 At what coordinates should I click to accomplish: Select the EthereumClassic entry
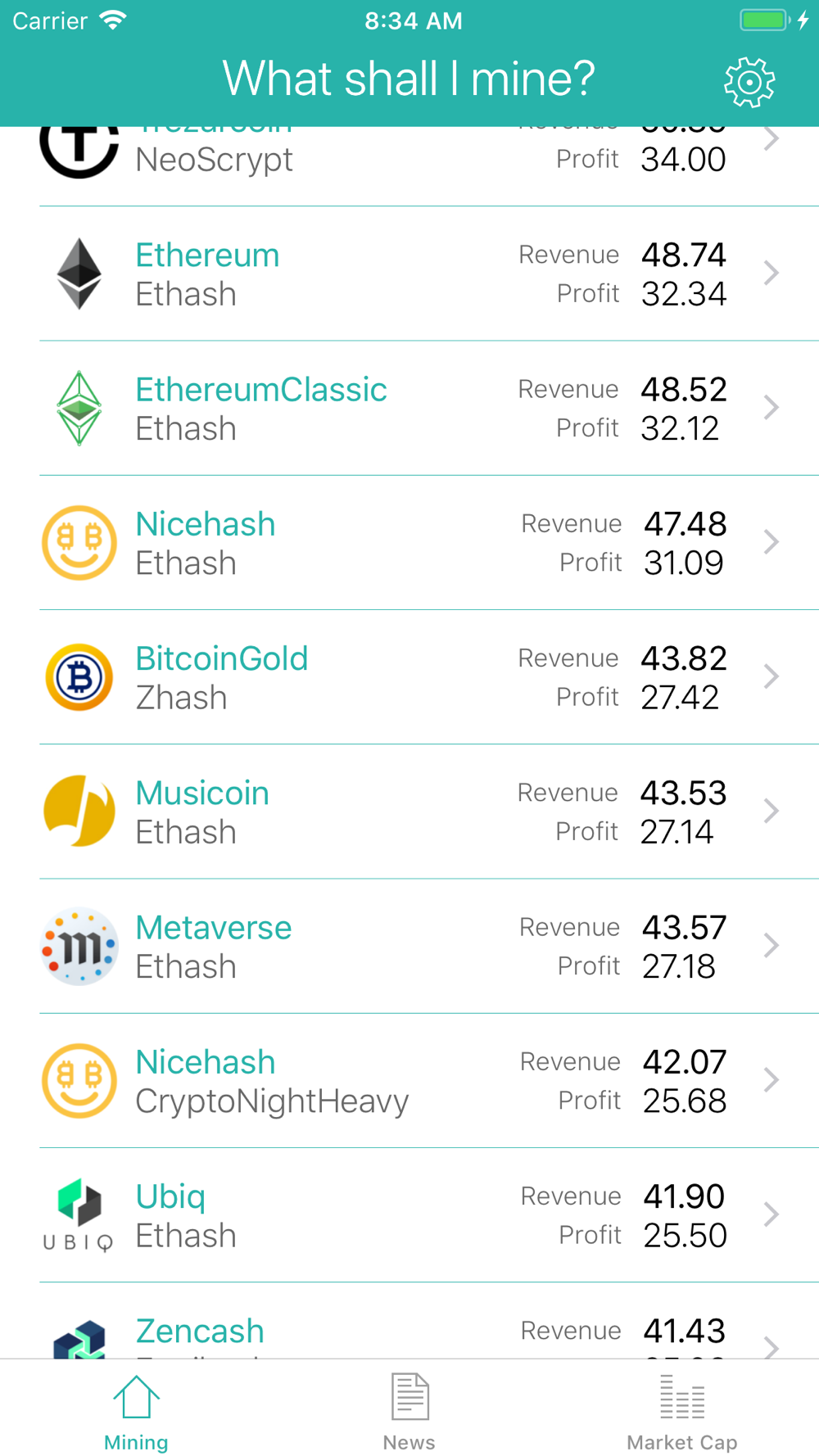[409, 408]
